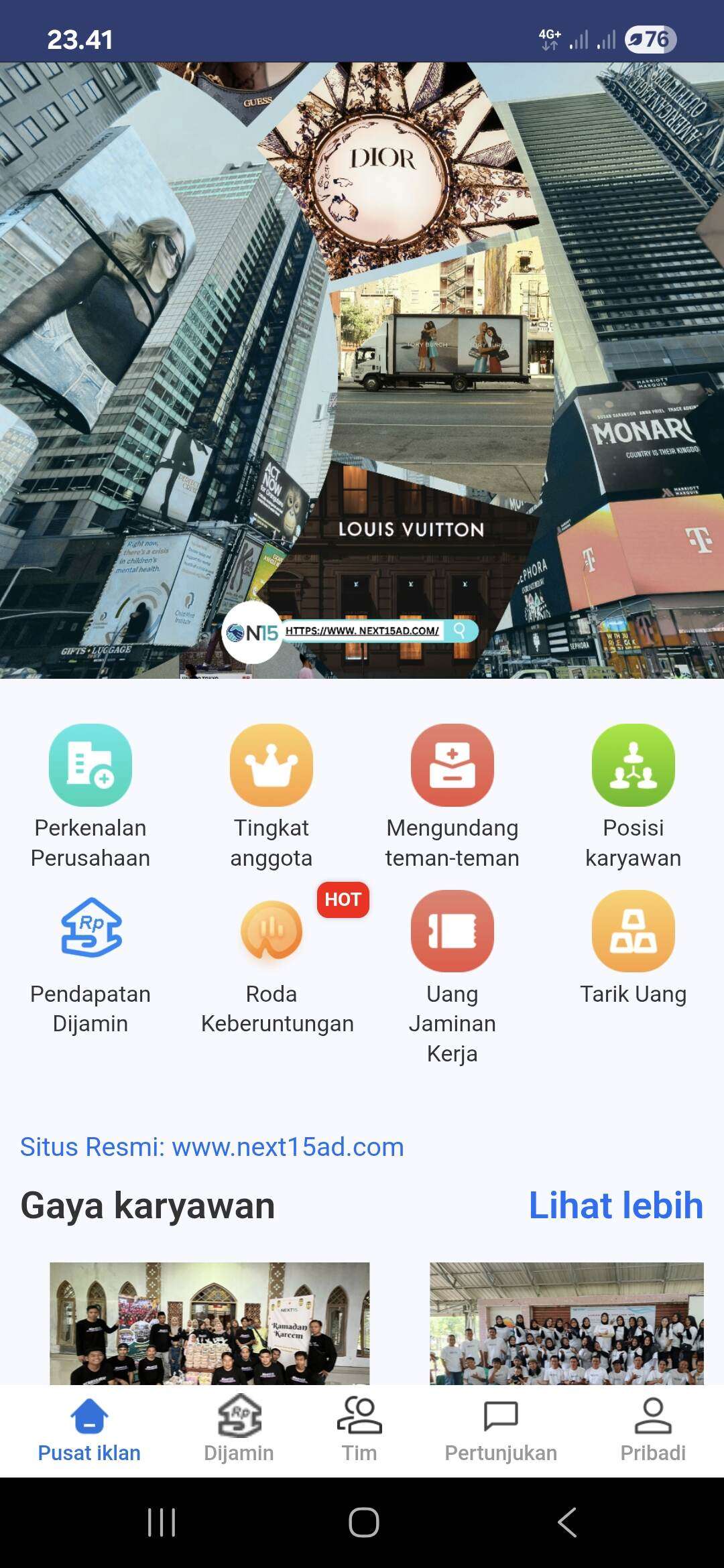Switch to the Pribadi tab
The width and height of the screenshot is (724, 1568).
tap(653, 1430)
